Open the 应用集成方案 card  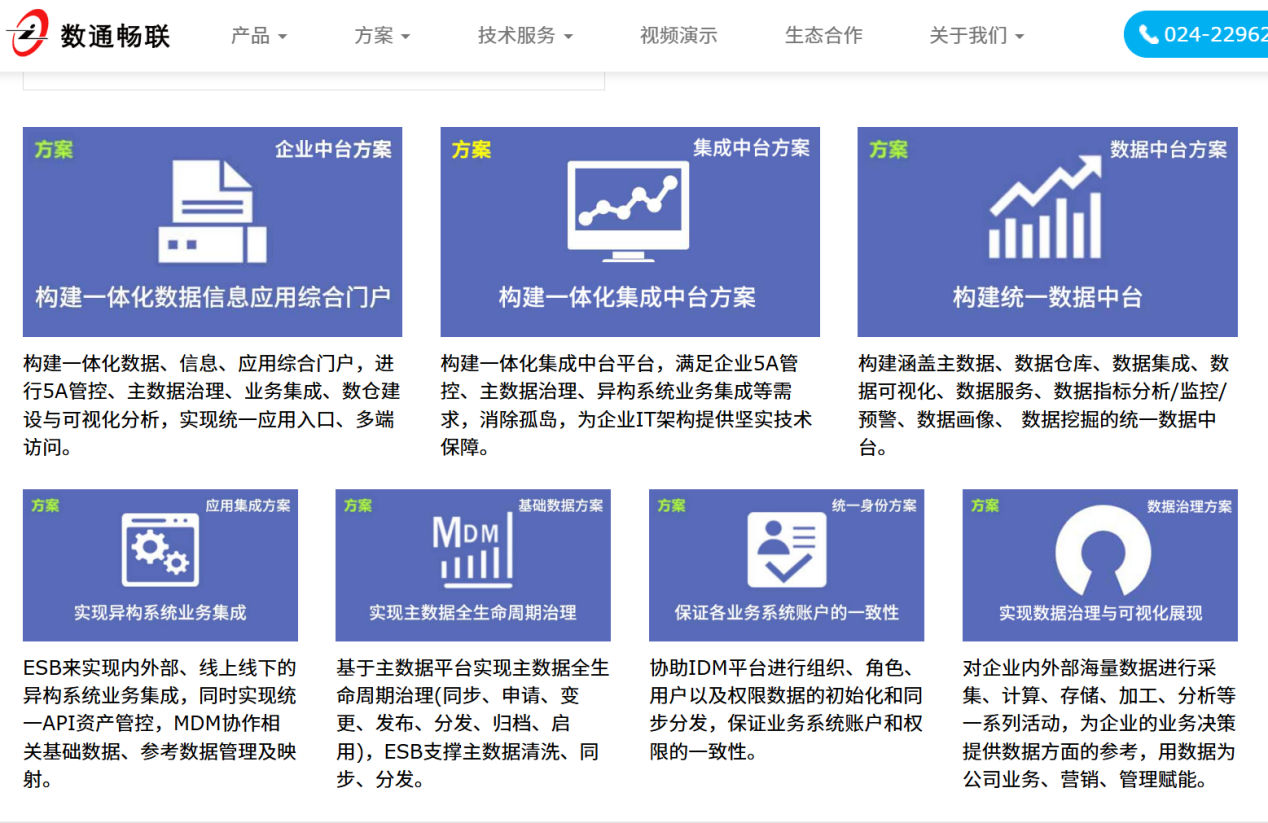160,565
